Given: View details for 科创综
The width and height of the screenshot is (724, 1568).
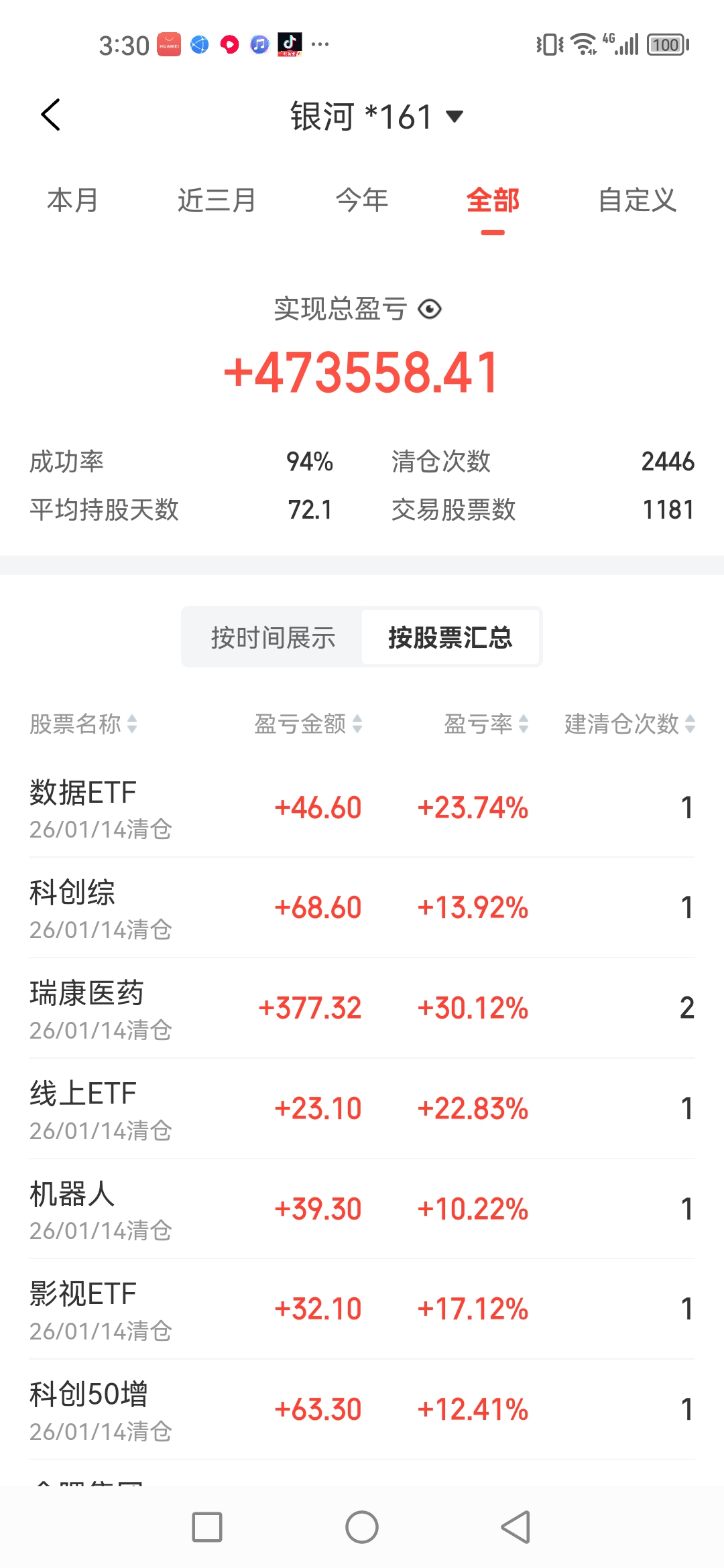Looking at the screenshot, I should (x=362, y=908).
